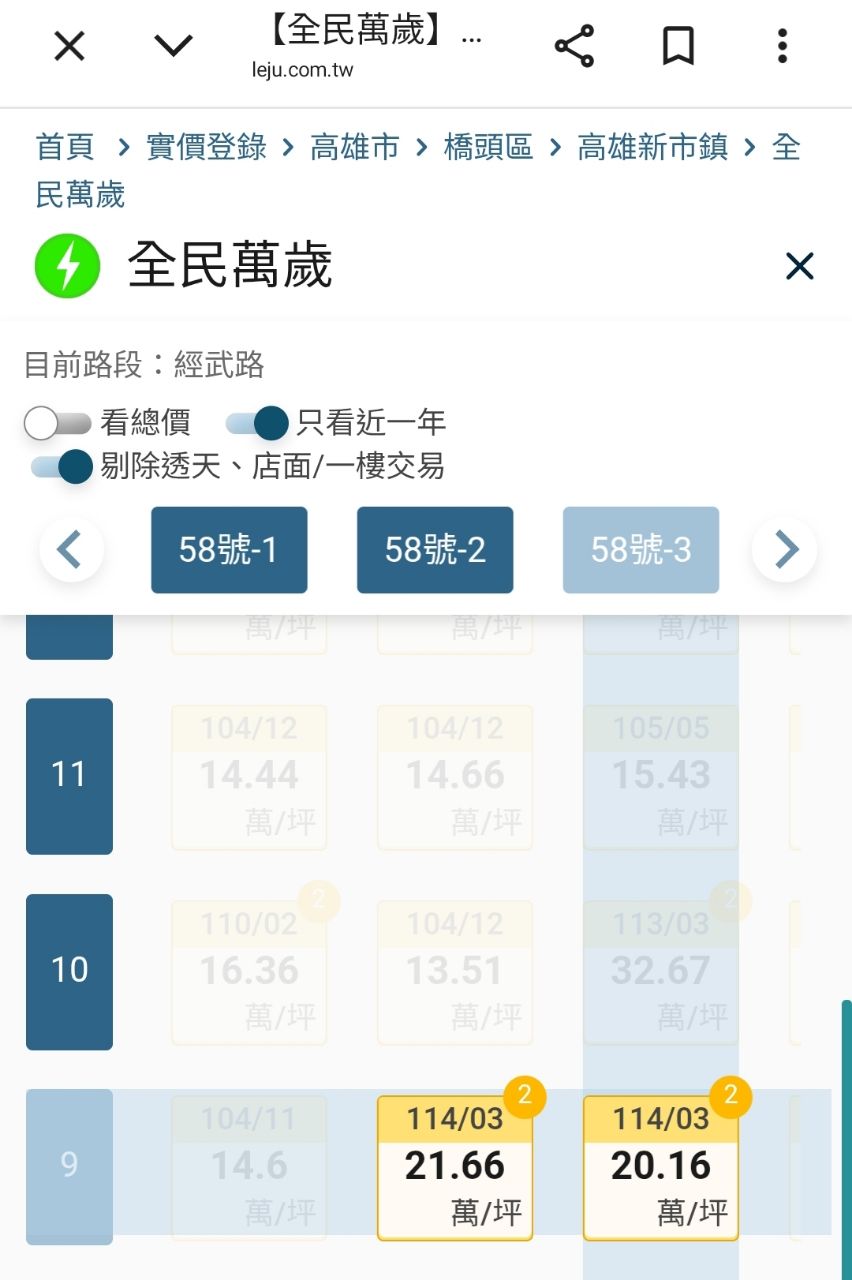This screenshot has width=852, height=1280.
Task: Open 高雄市 breadcrumb link
Action: pos(354,148)
